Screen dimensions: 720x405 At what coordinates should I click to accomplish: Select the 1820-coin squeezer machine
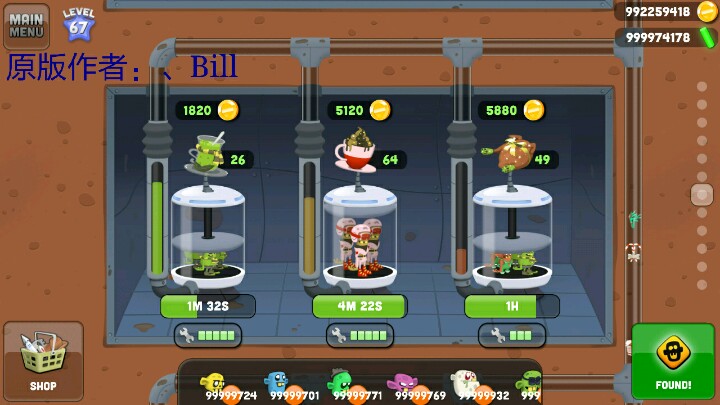click(x=208, y=236)
